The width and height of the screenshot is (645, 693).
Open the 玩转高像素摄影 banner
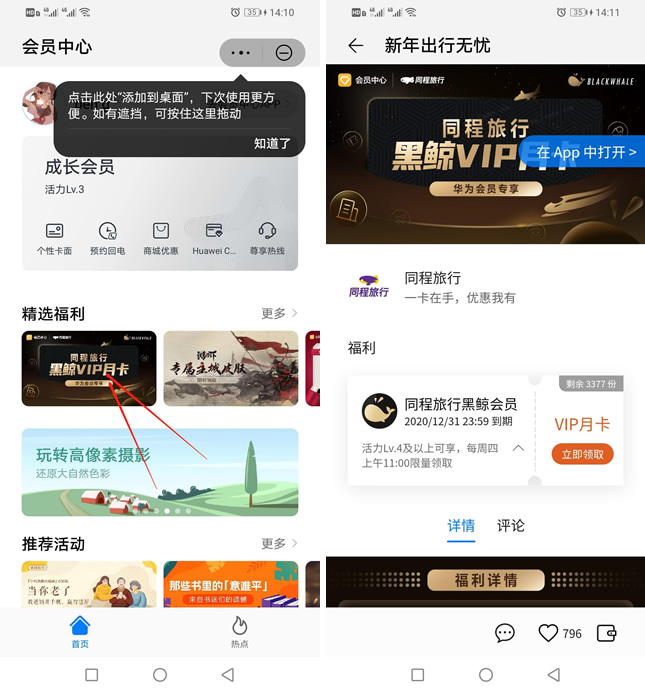(160, 471)
